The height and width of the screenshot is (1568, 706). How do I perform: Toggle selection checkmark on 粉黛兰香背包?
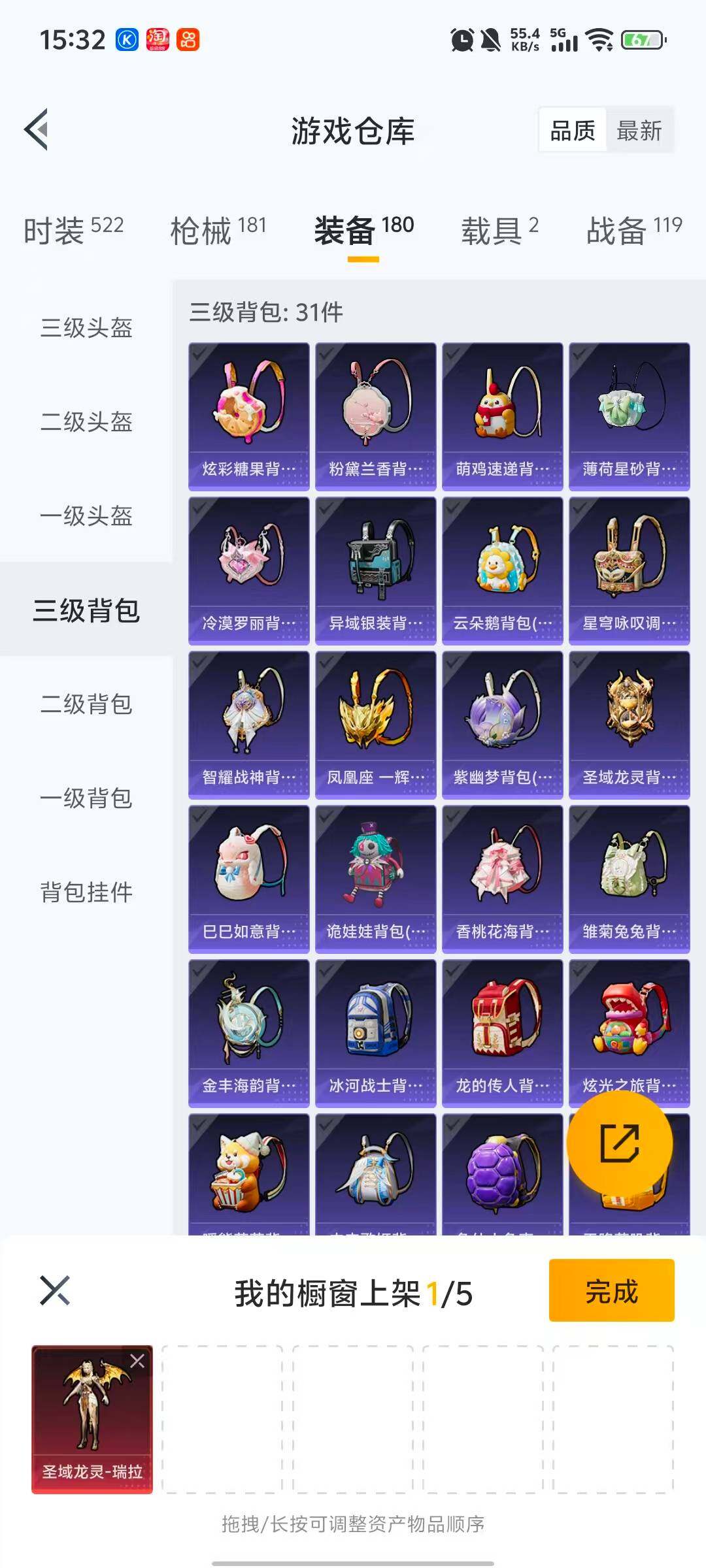(x=328, y=354)
